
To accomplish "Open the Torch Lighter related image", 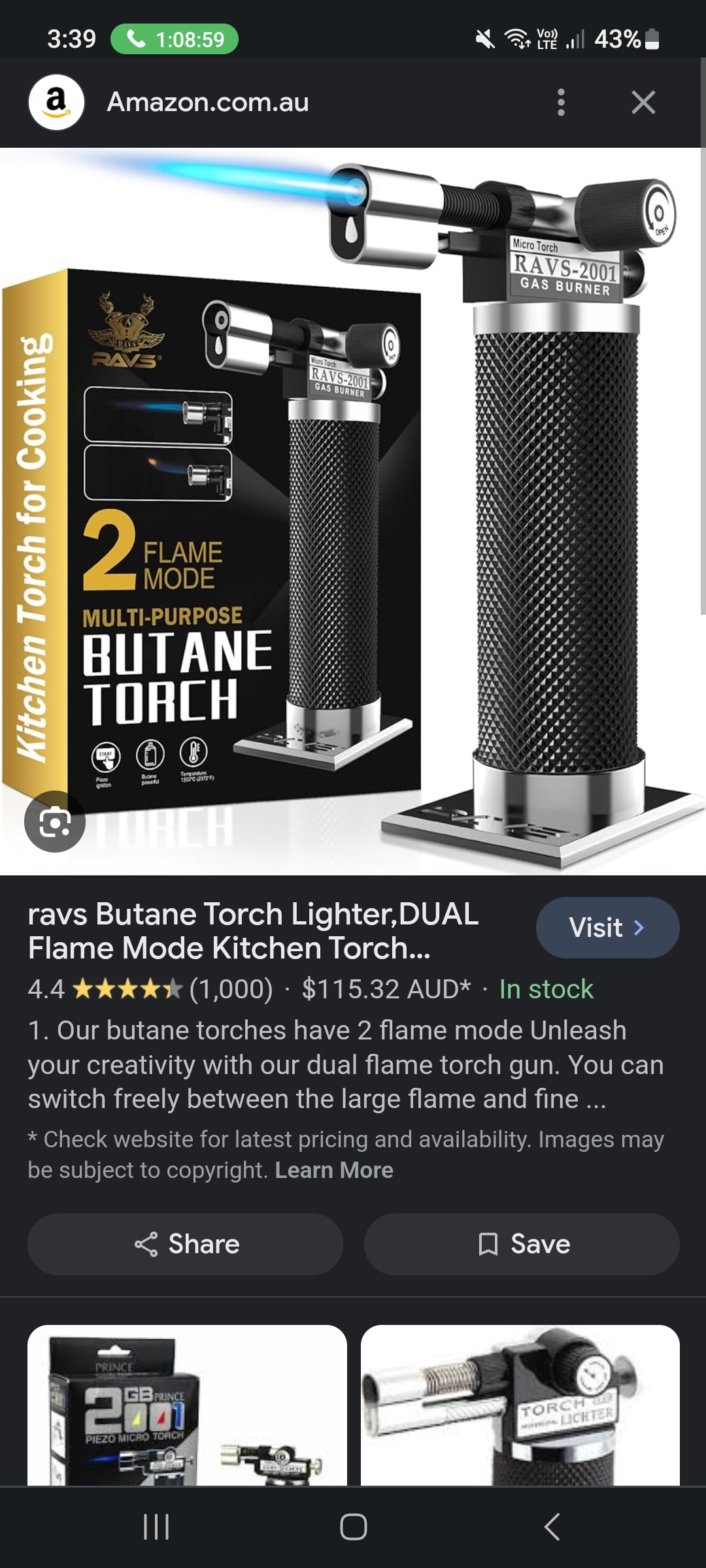I will click(x=520, y=1405).
